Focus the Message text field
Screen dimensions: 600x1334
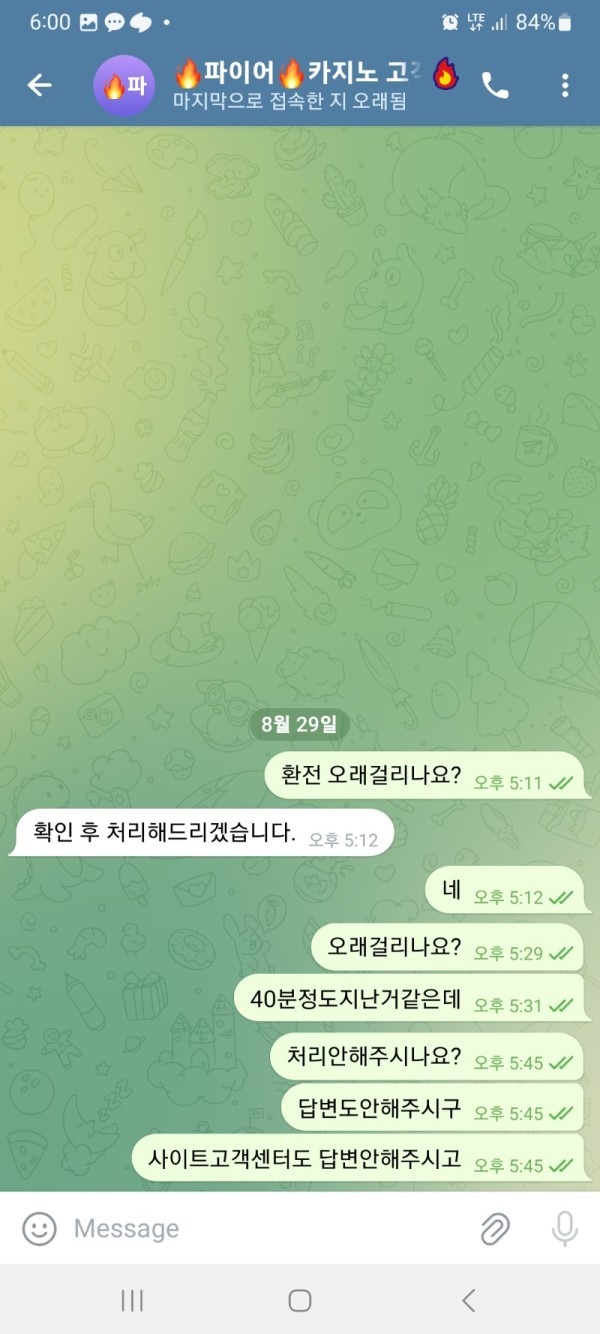[260, 1228]
